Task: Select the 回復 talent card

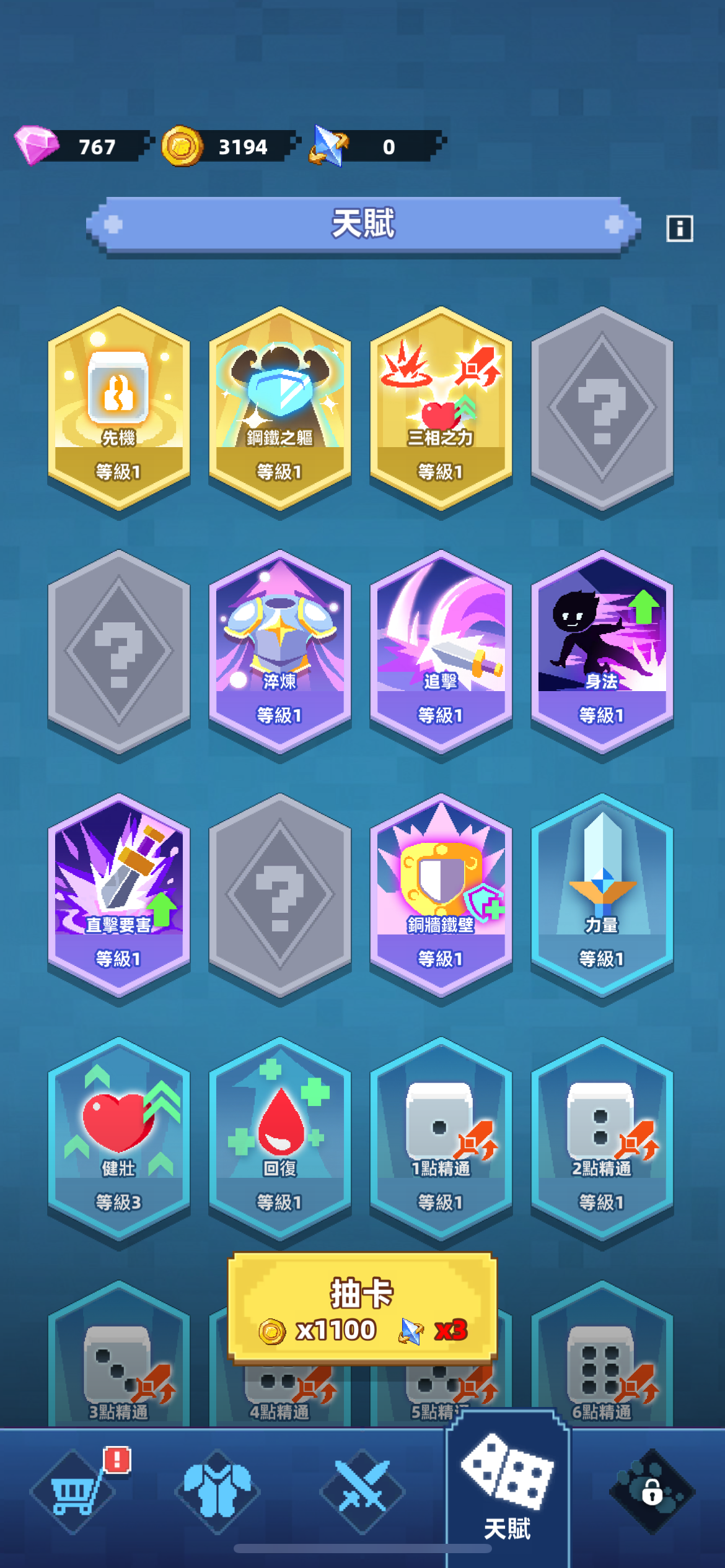Action: [279, 1138]
